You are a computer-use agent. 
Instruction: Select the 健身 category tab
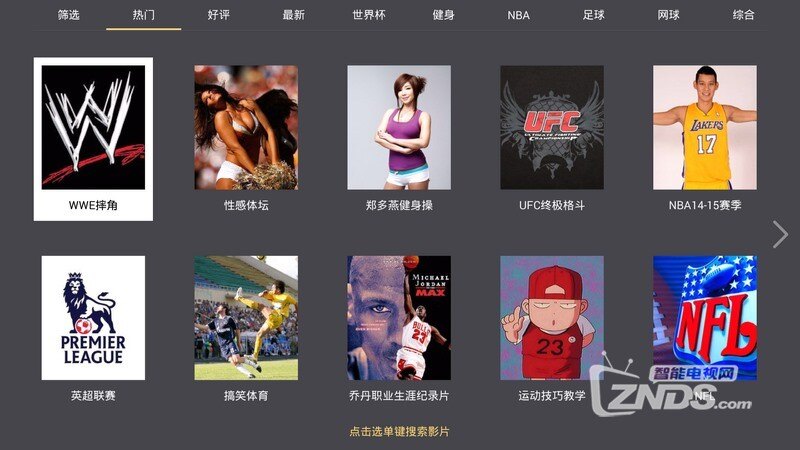coord(443,15)
